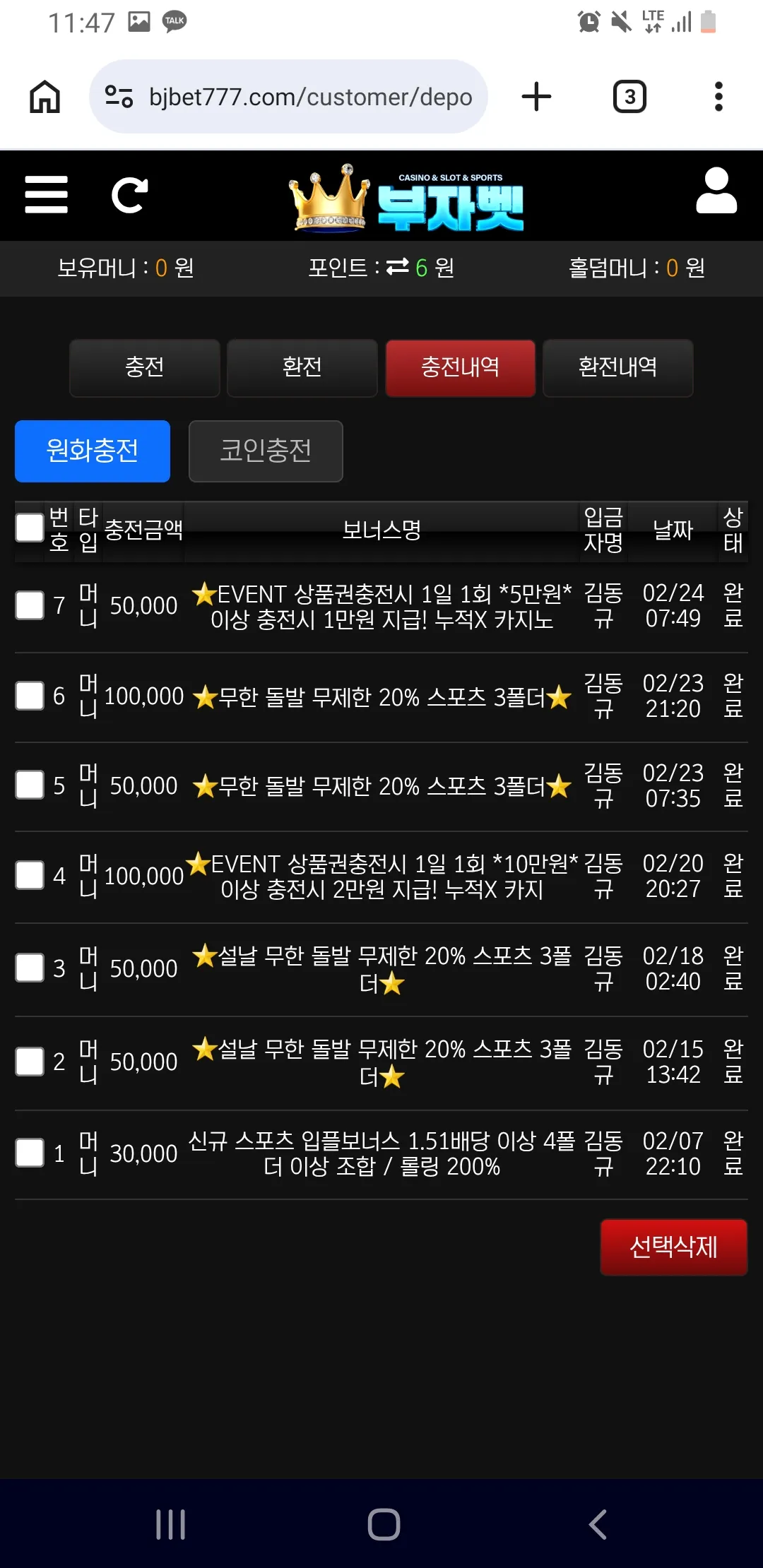Screen dimensions: 763x1568
Task: Select the 충전내역 tab
Action: click(x=460, y=368)
